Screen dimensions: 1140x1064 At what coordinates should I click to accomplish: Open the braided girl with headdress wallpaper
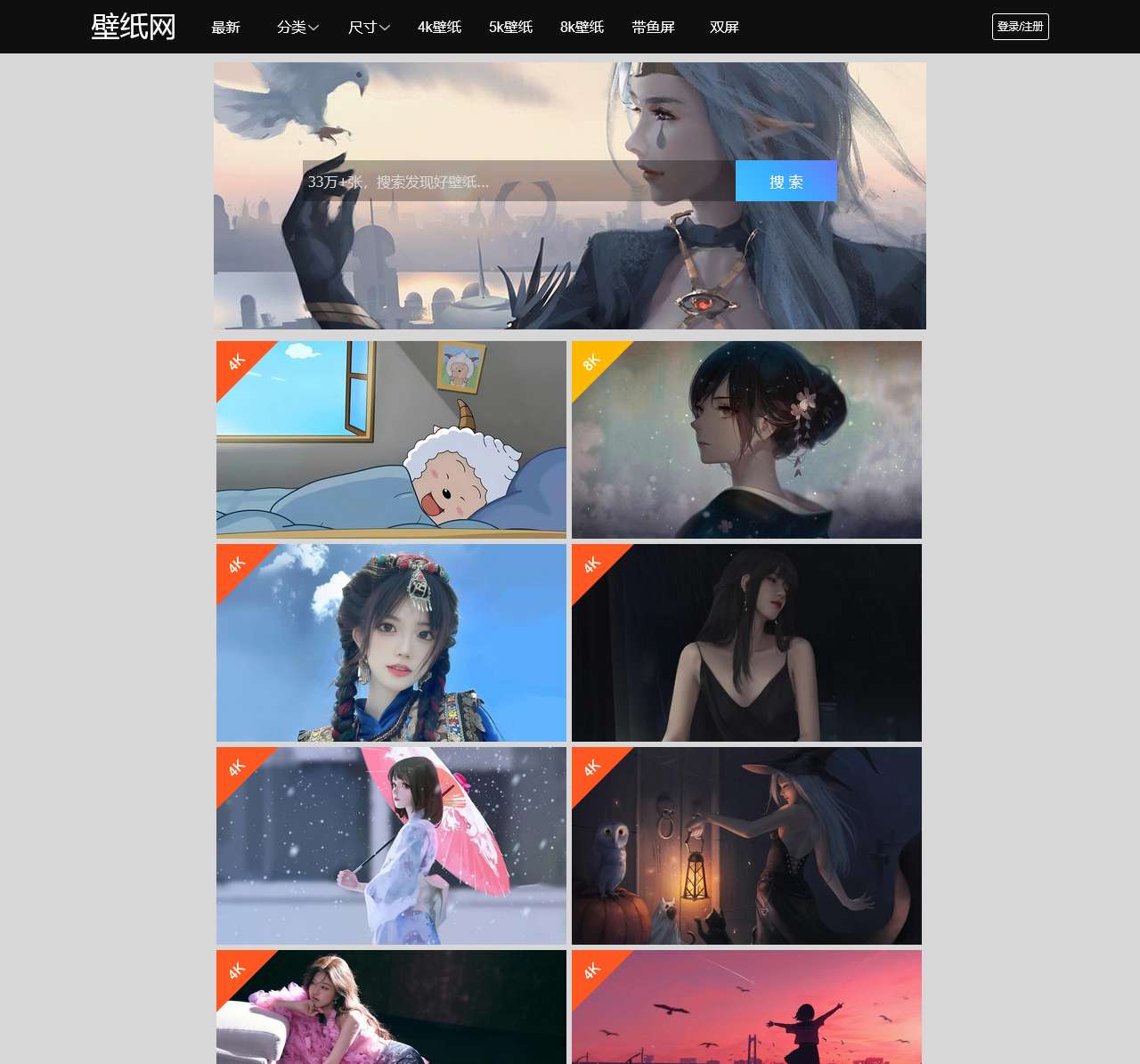tap(391, 643)
